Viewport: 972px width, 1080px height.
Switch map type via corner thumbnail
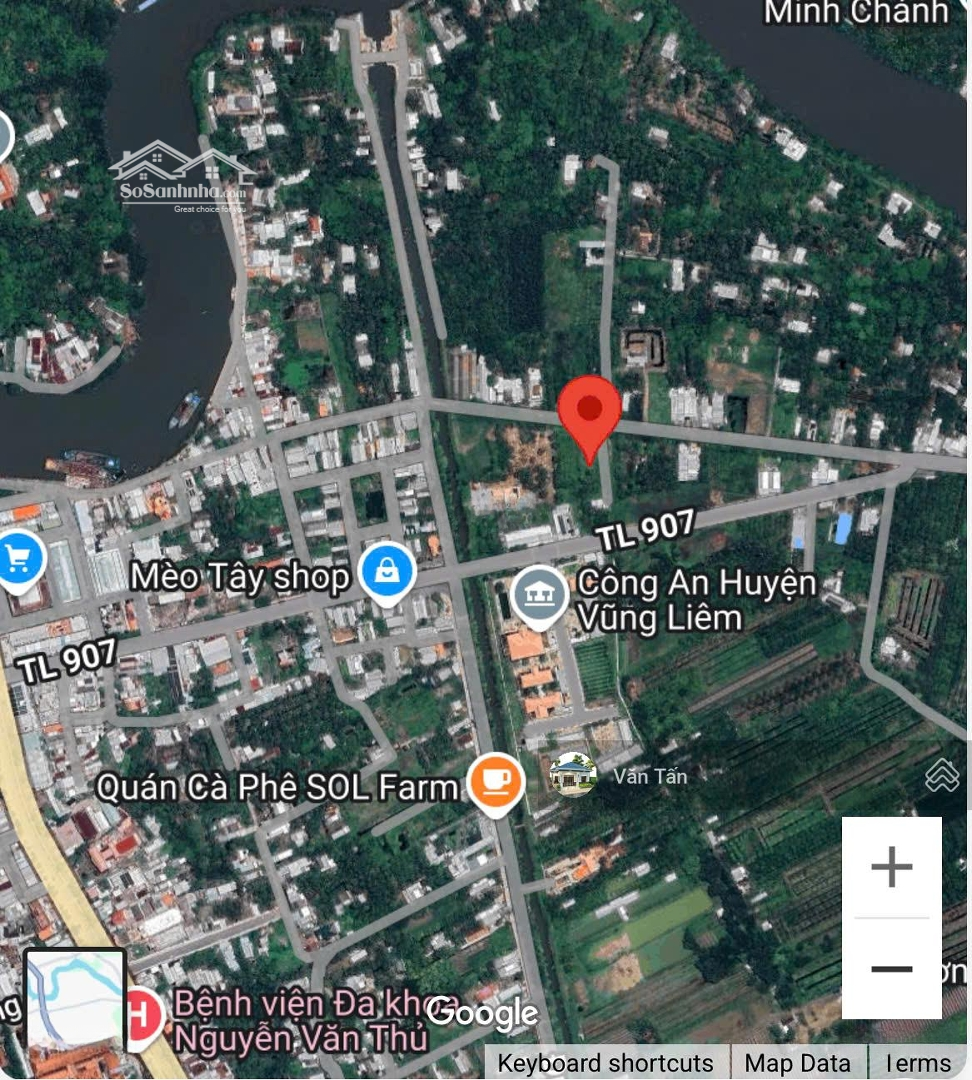(x=75, y=1010)
